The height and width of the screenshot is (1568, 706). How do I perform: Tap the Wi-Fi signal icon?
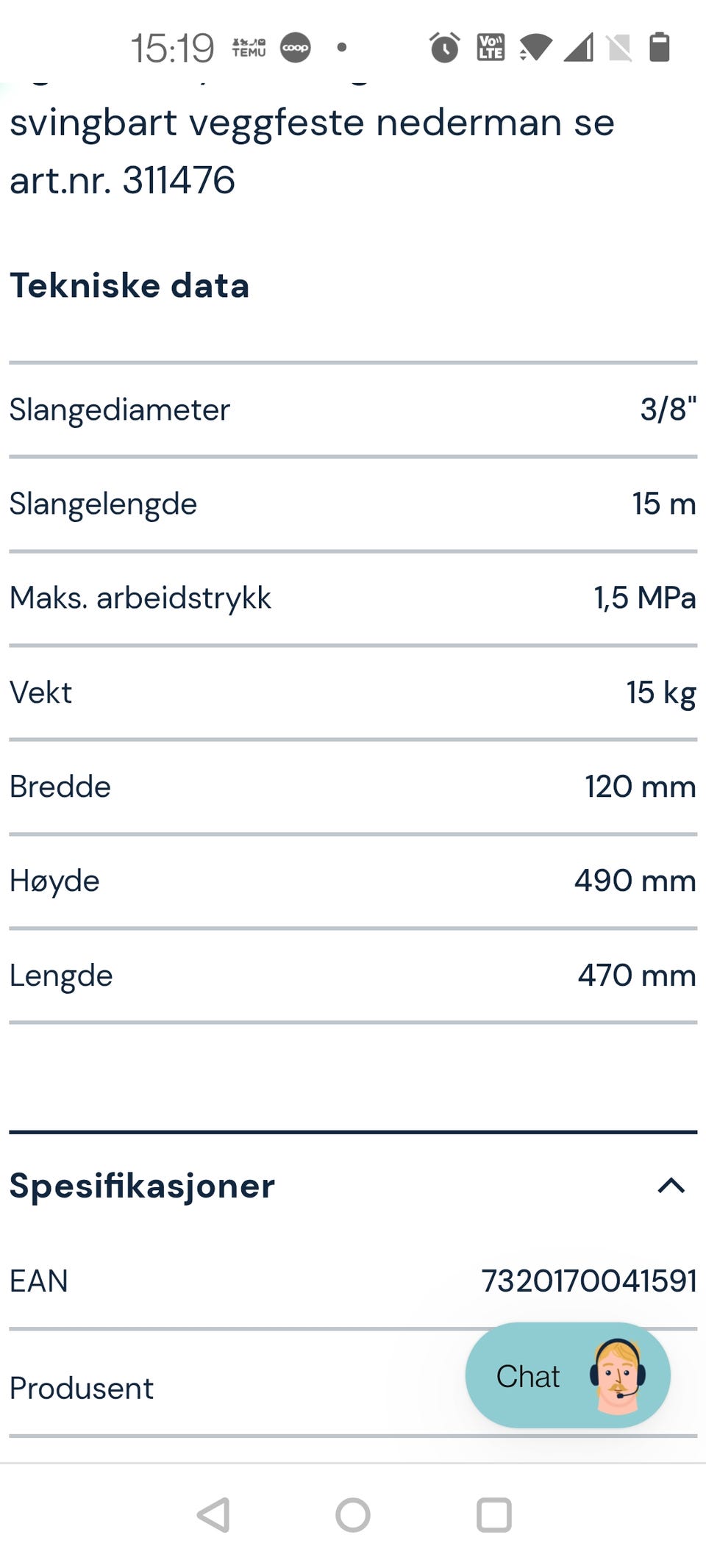point(537,46)
